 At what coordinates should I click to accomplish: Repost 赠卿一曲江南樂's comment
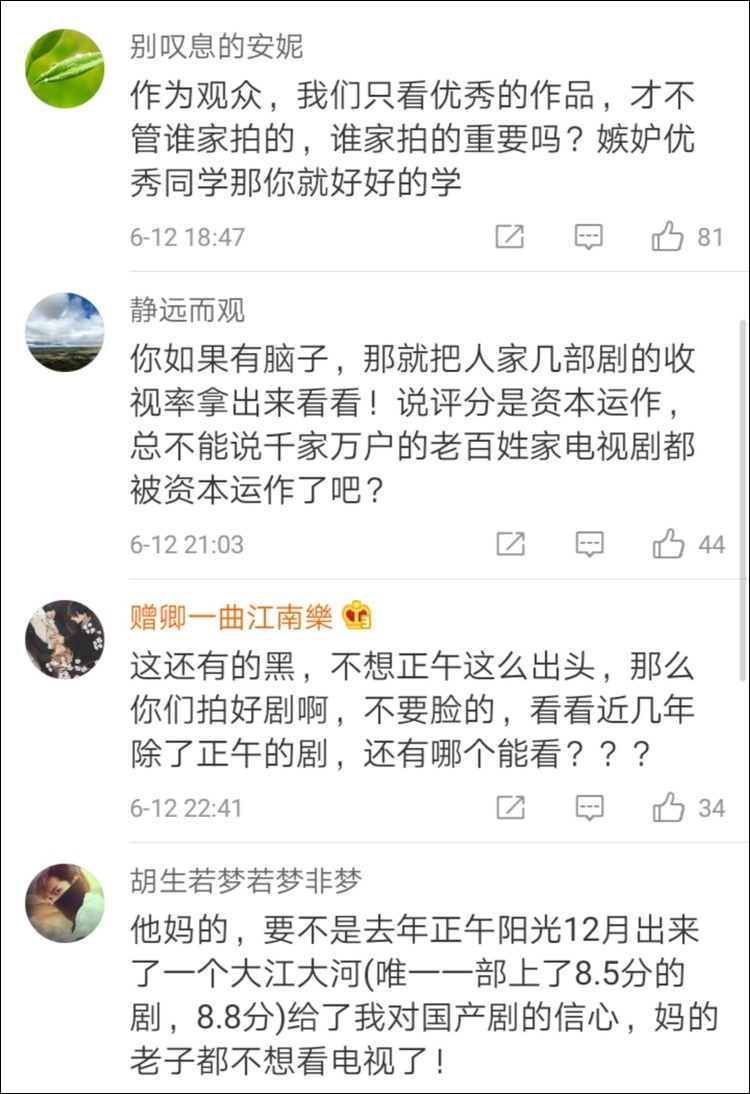coord(510,807)
